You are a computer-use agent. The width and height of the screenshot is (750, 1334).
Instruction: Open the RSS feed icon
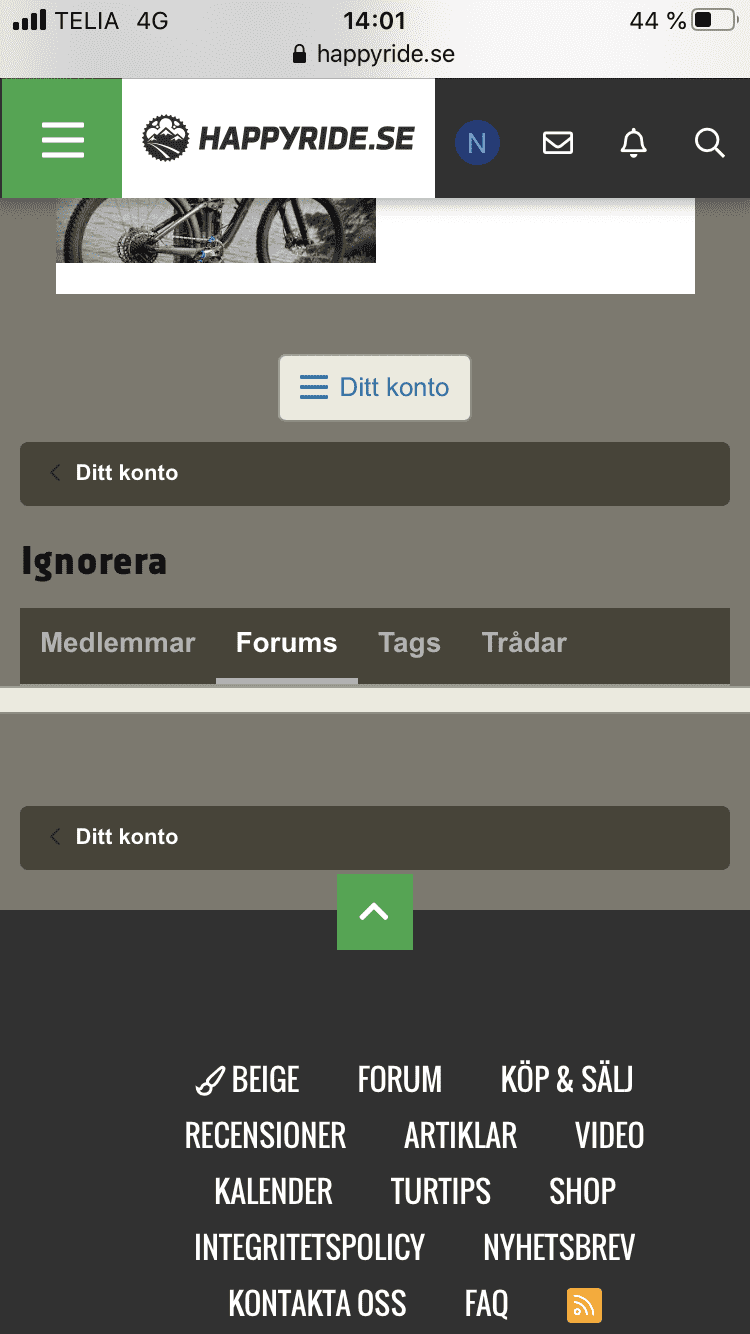584,1305
